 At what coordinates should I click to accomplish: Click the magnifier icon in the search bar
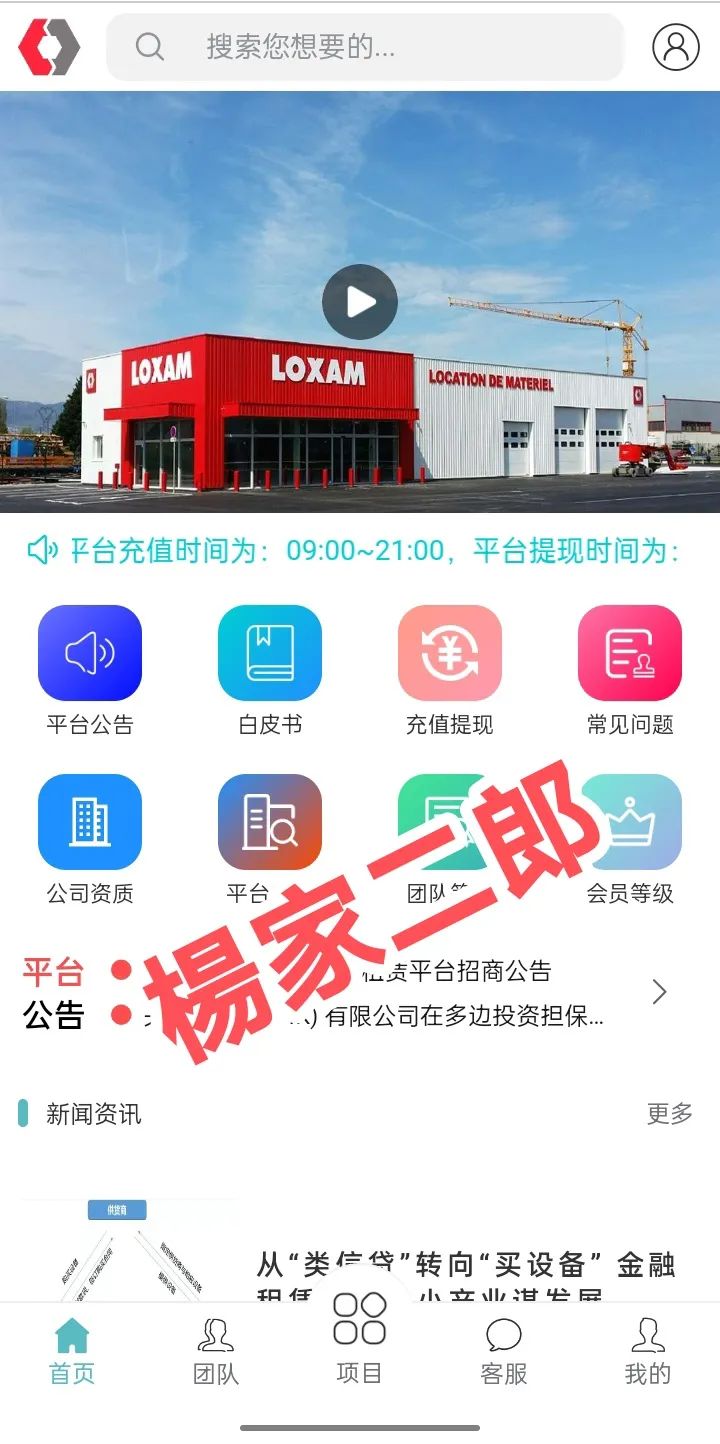[x=148, y=47]
